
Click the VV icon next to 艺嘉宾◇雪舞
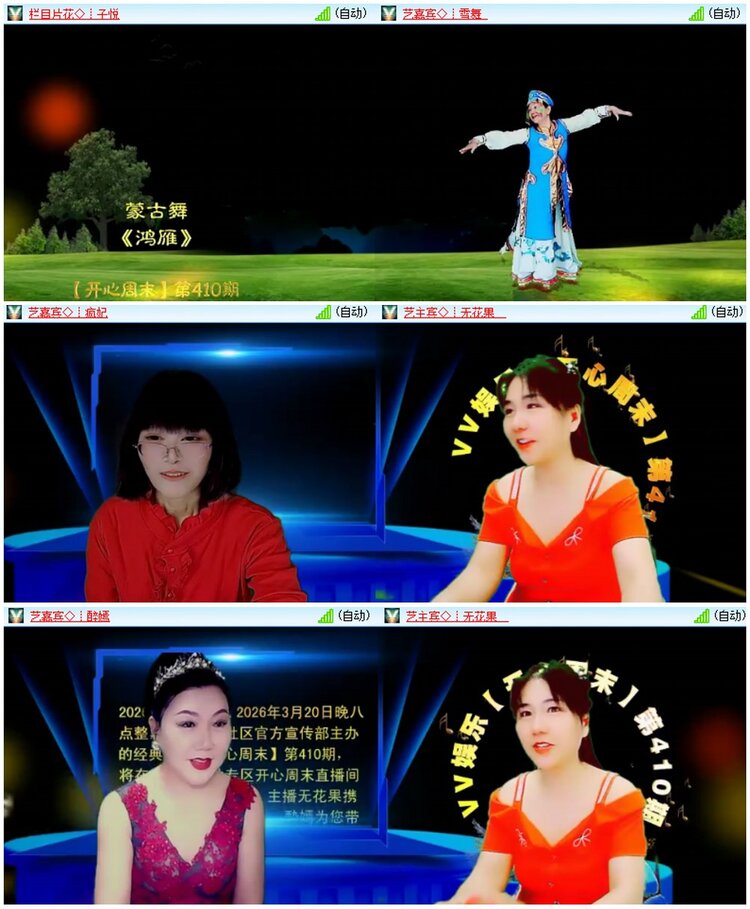(x=389, y=14)
